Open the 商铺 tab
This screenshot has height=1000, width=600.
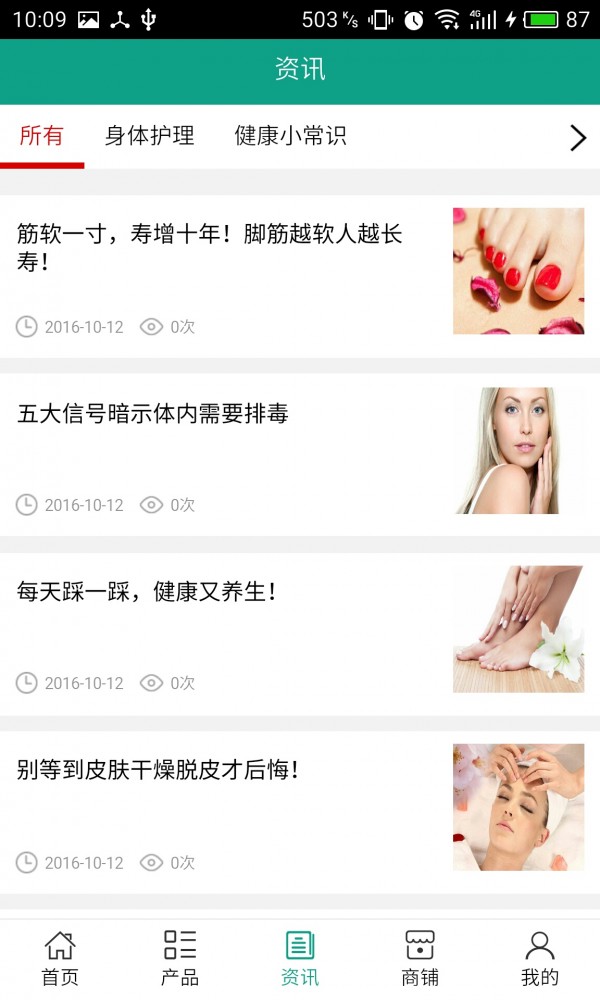coord(420,958)
